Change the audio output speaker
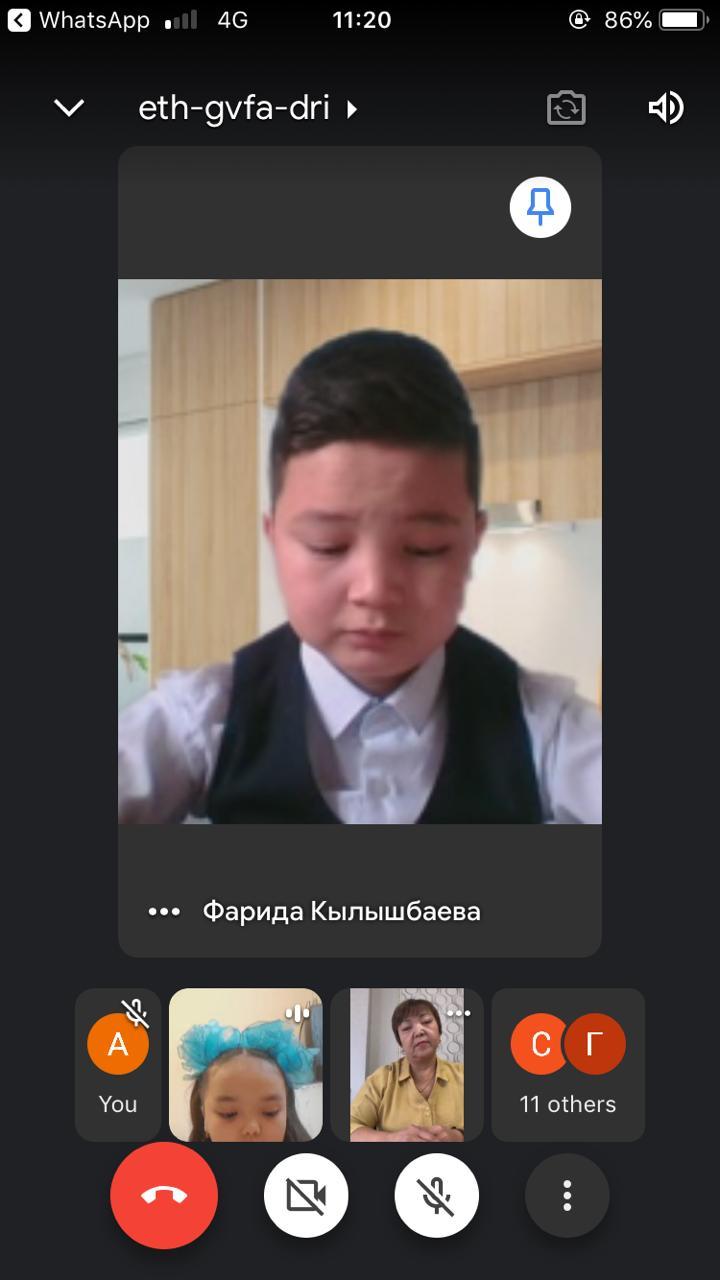Screen dimensions: 720x1280 pyautogui.click(x=666, y=108)
